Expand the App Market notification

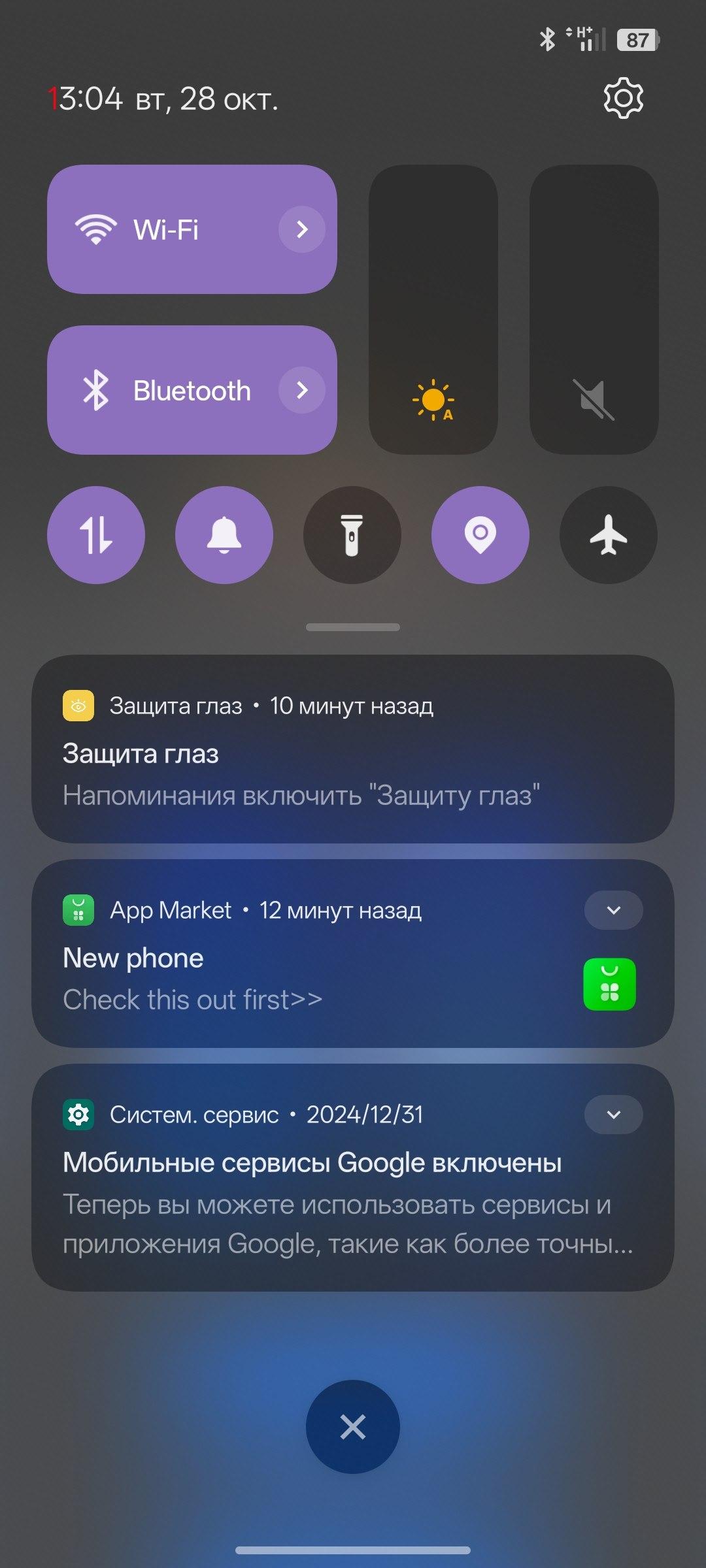point(613,910)
